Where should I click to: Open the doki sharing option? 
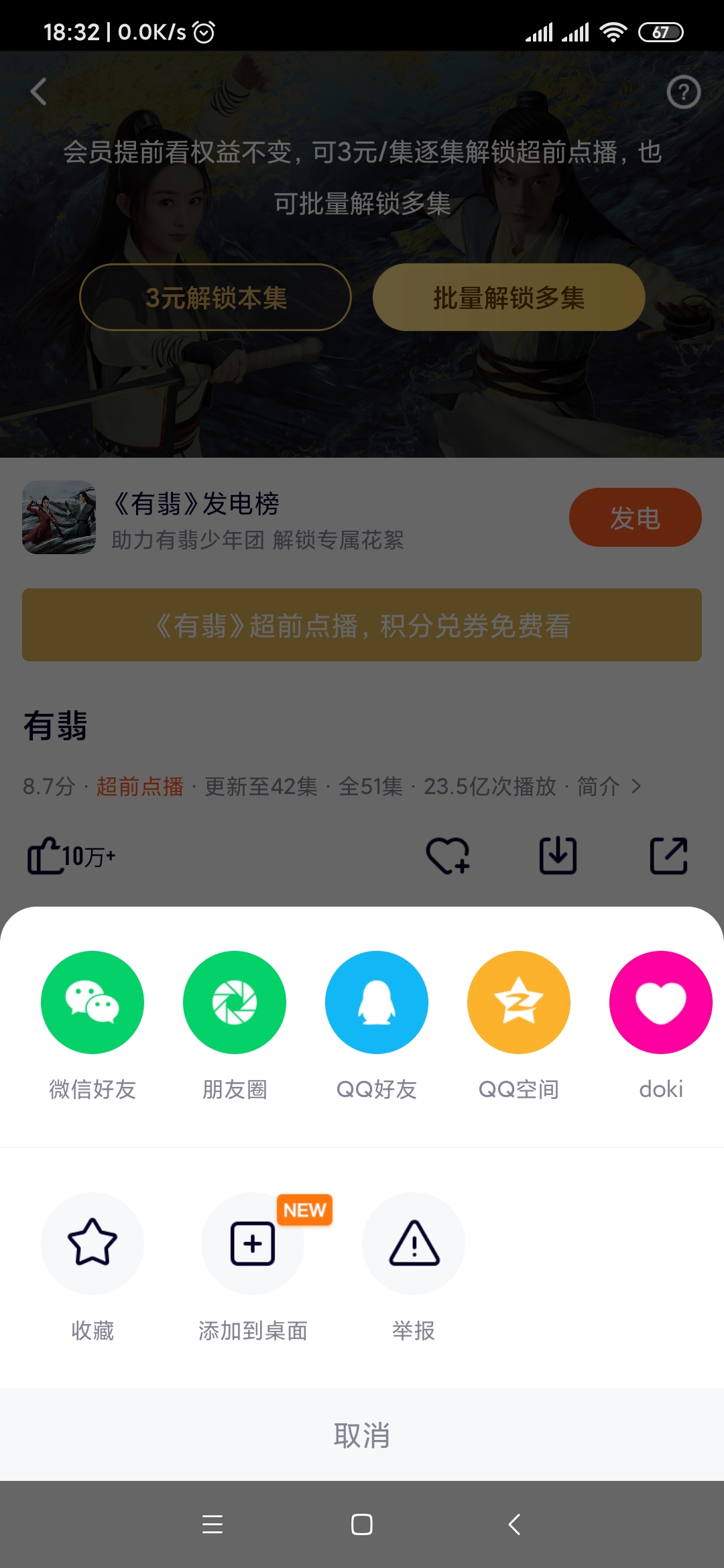(x=660, y=1002)
